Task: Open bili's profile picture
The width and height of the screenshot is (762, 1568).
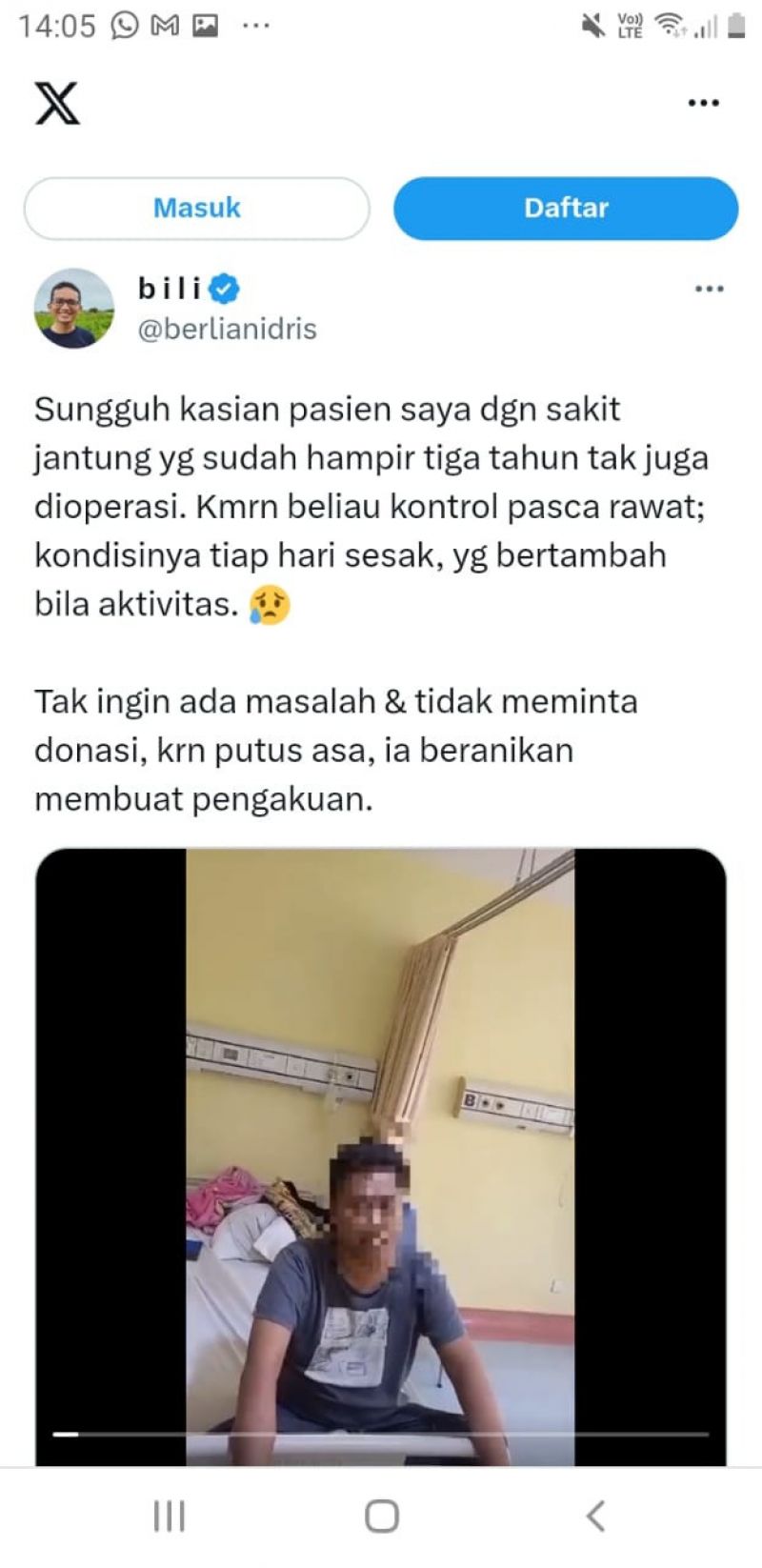Action: (73, 308)
